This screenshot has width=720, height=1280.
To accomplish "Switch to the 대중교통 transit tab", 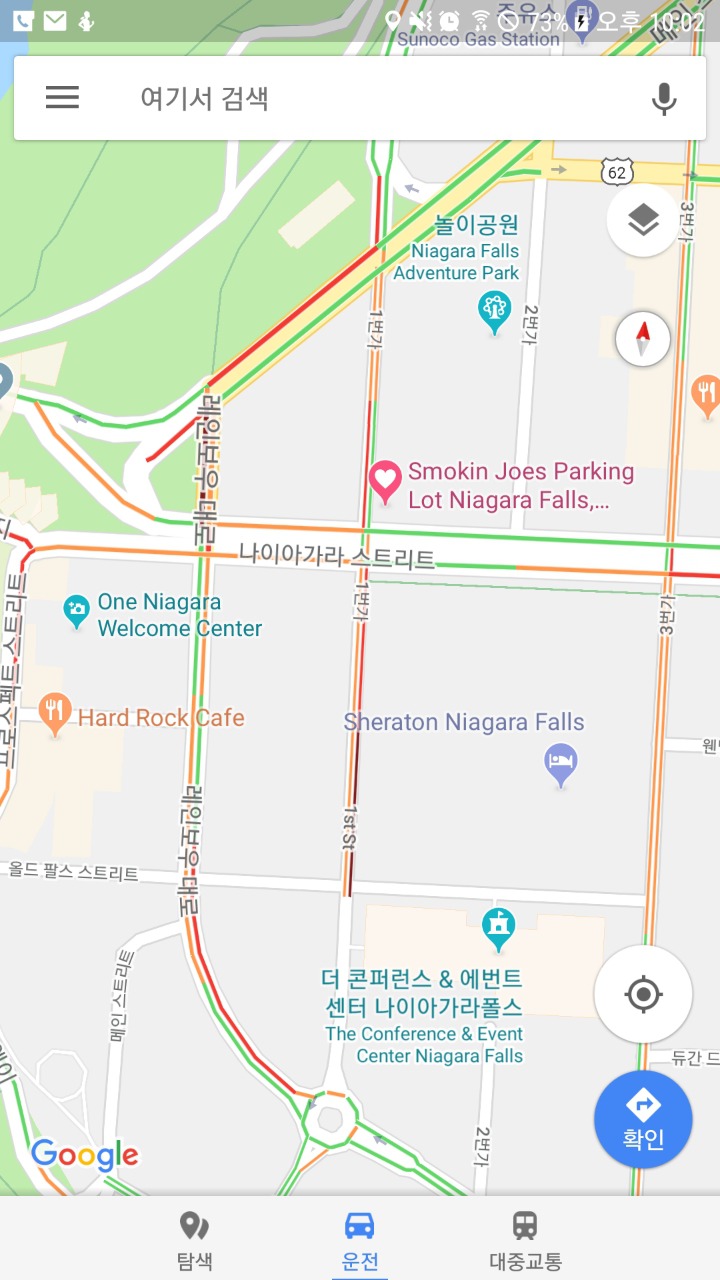I will click(525, 1238).
